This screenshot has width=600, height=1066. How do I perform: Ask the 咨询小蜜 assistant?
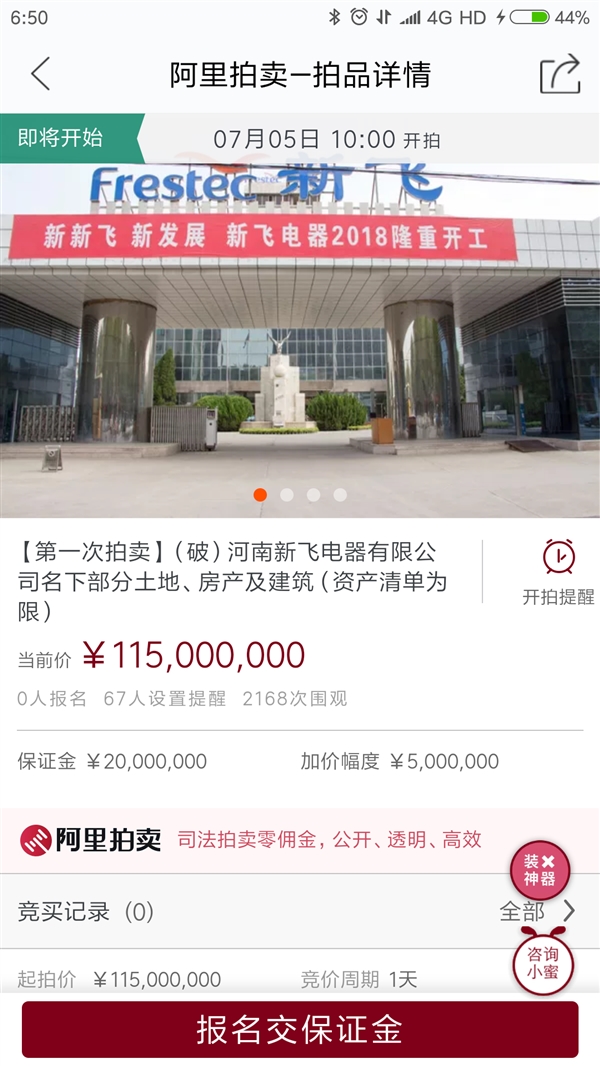tap(543, 962)
